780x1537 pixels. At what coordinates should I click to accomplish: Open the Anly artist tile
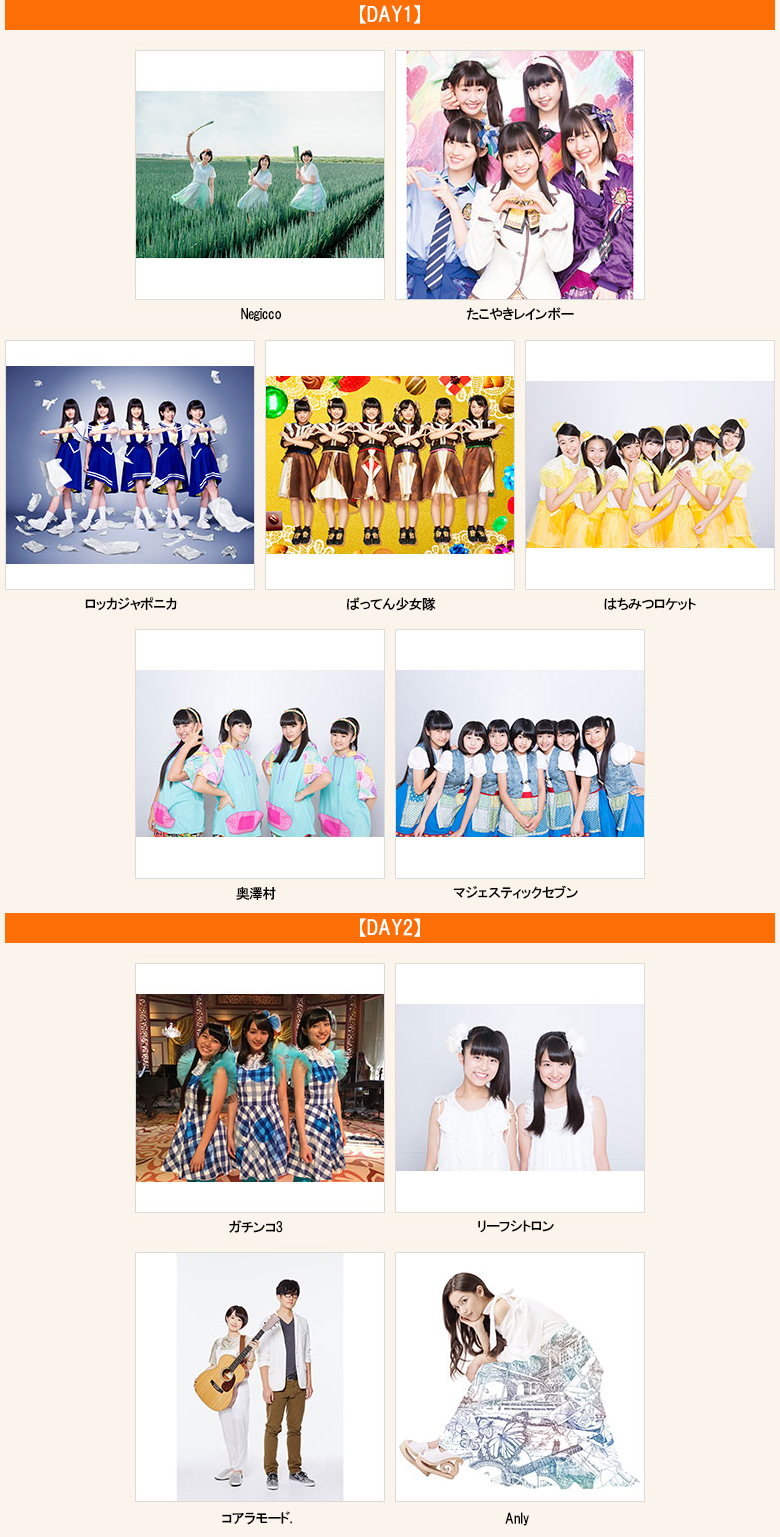point(520,1377)
